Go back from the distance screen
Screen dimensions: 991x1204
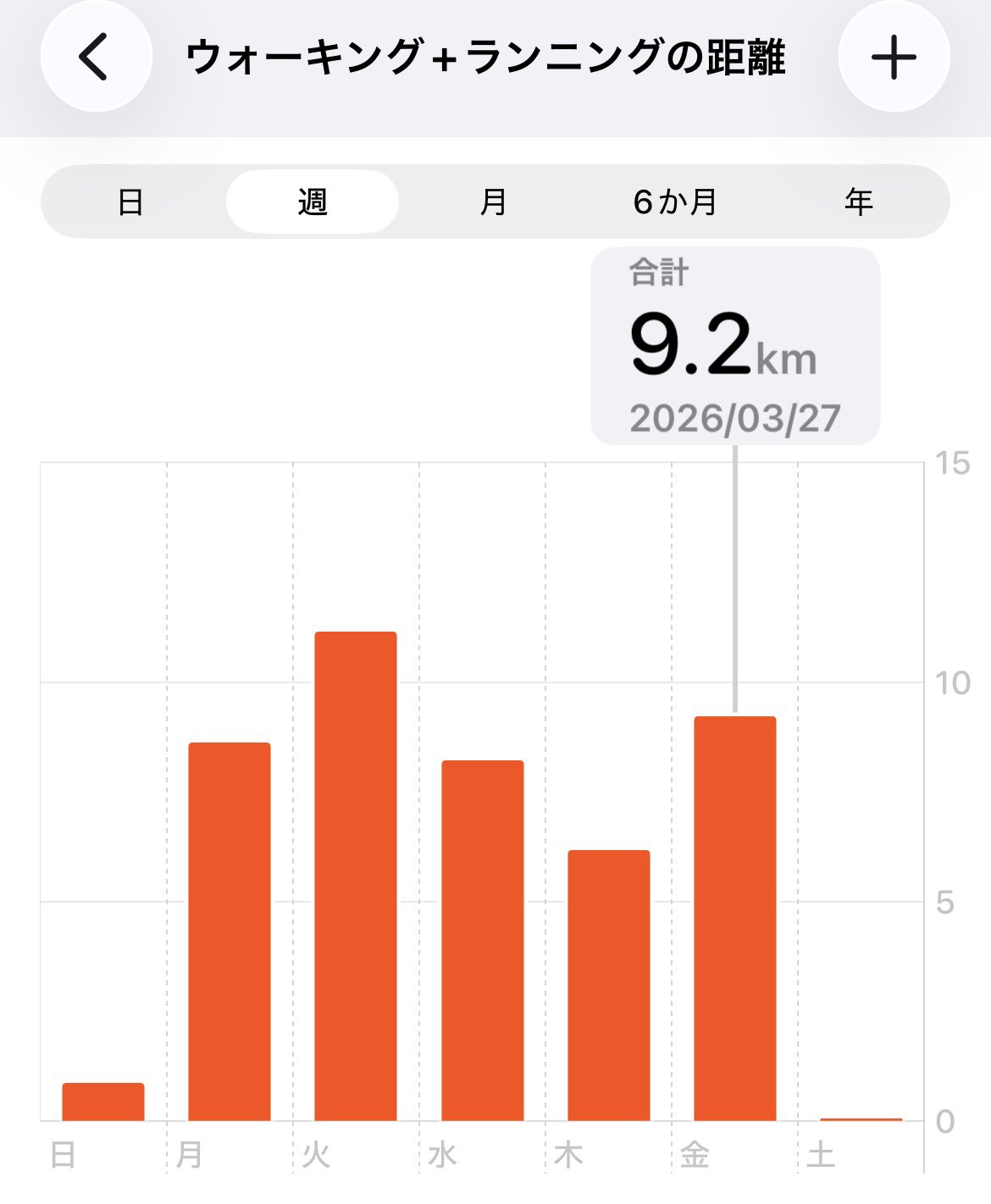pyautogui.click(x=95, y=57)
